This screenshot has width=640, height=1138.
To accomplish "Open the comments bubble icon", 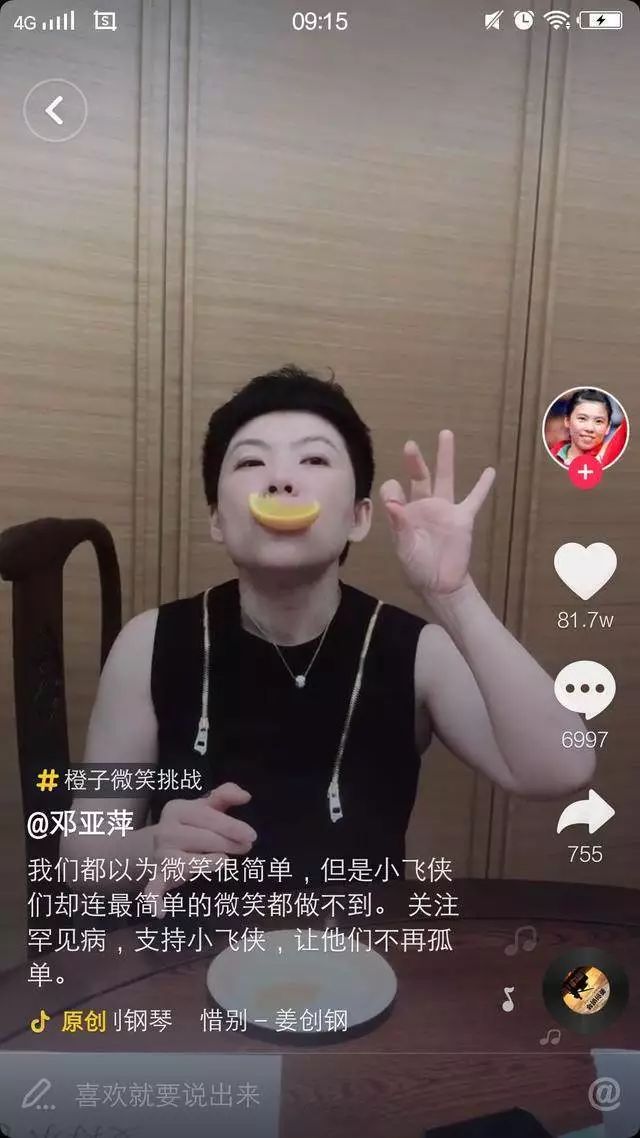I will [x=585, y=690].
